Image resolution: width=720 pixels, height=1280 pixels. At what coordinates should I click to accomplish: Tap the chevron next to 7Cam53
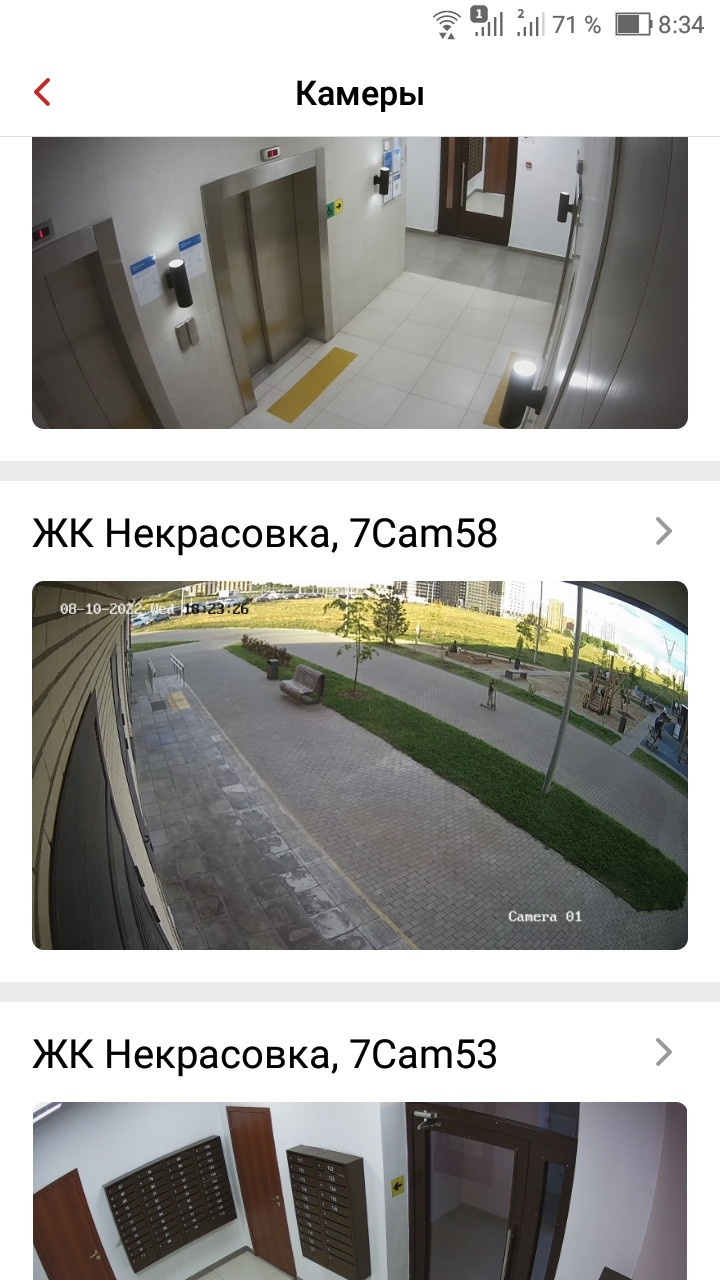[664, 1052]
